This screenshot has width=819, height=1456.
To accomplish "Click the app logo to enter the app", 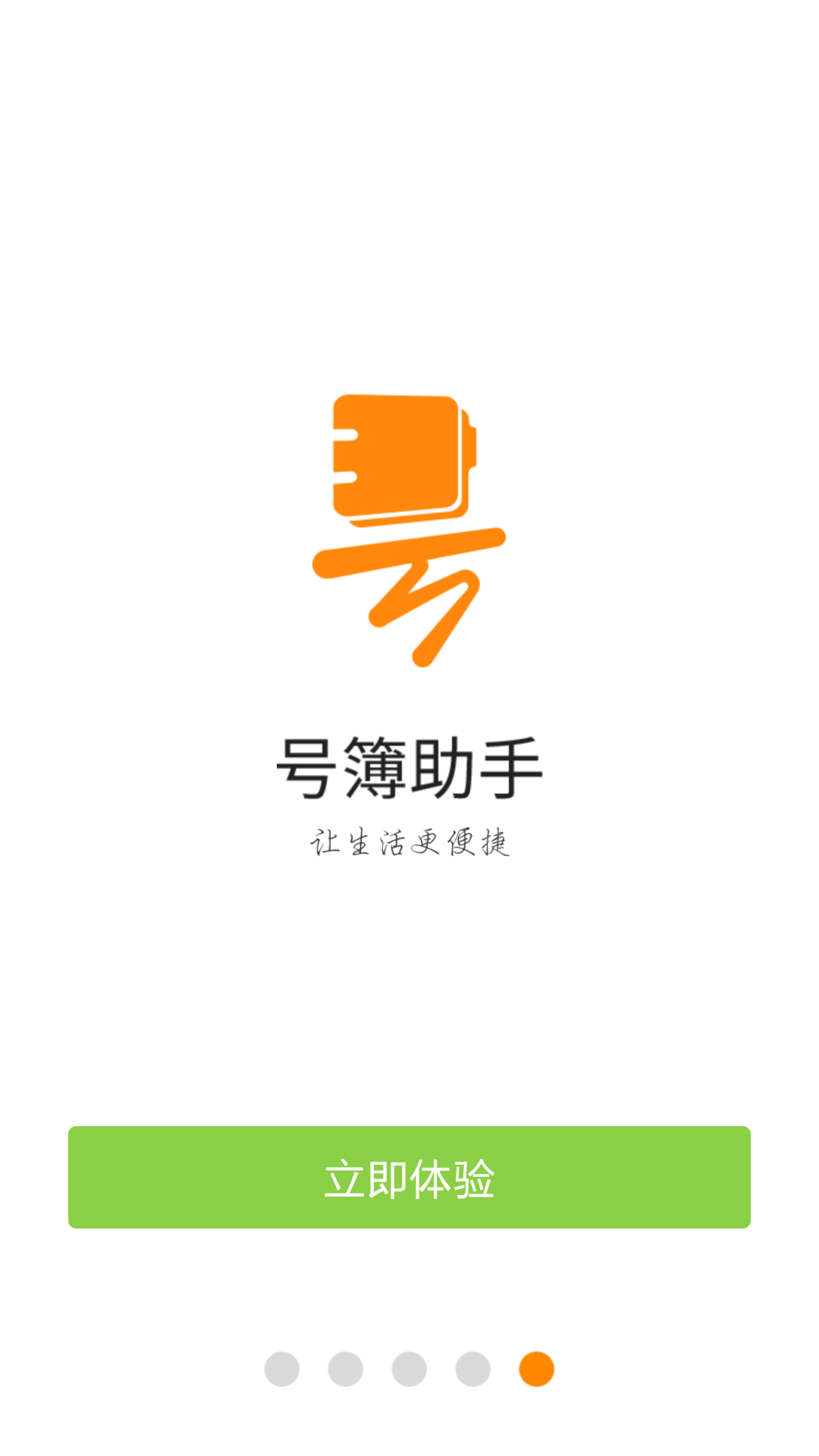I will click(x=409, y=531).
